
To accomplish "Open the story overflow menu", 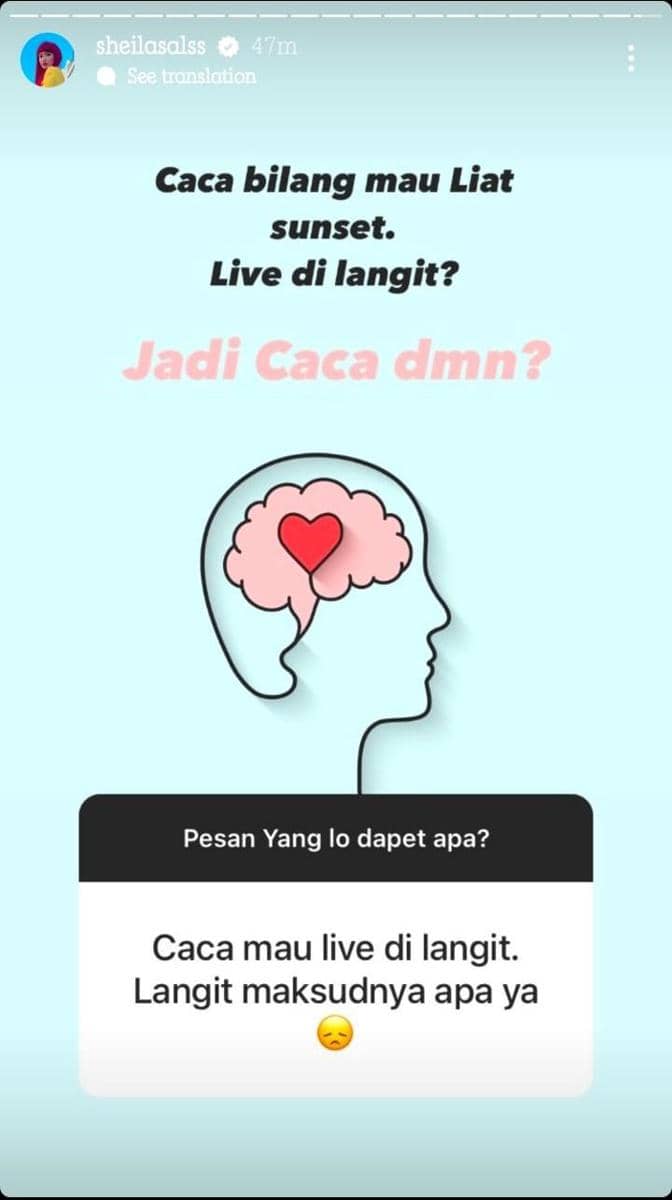I will click(x=631, y=58).
